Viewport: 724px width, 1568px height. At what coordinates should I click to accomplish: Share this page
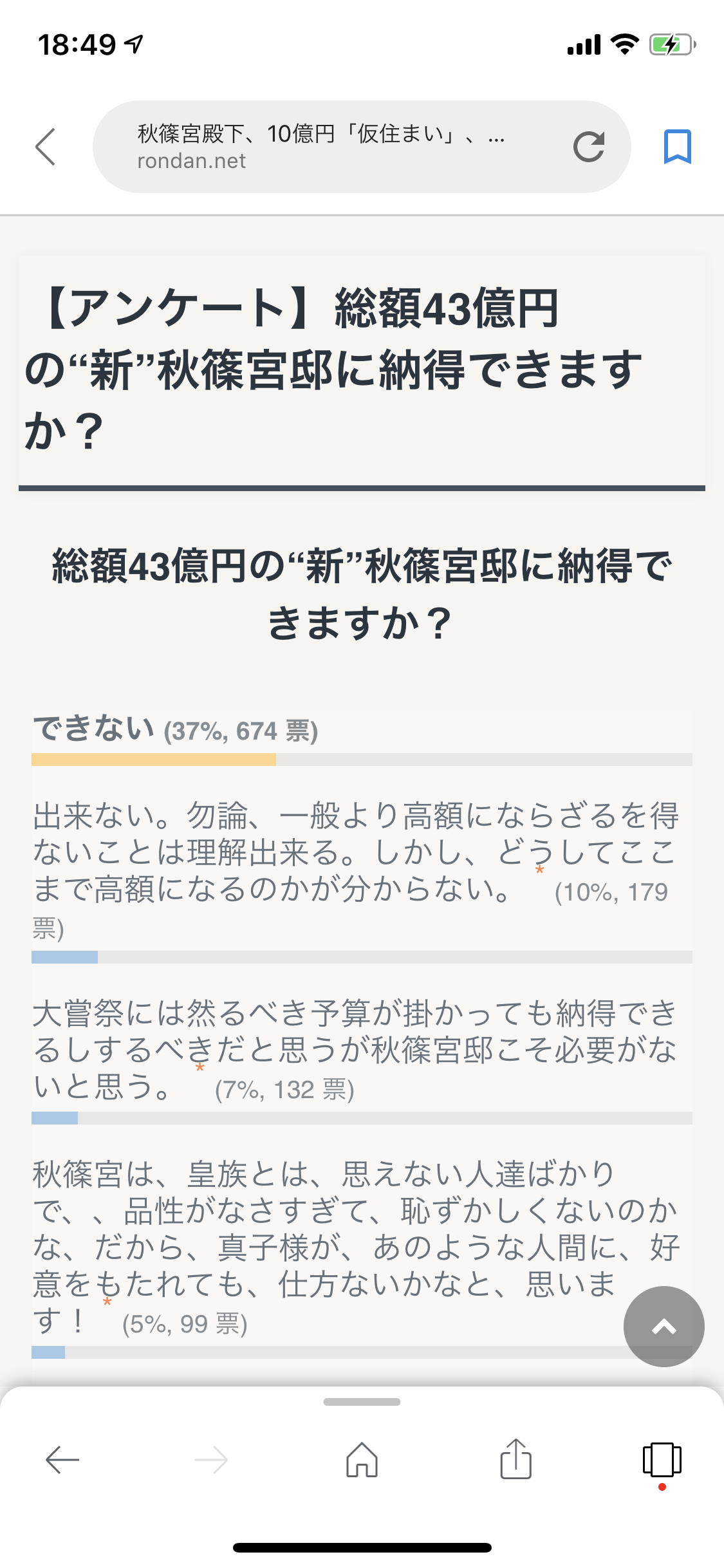pyautogui.click(x=515, y=1458)
